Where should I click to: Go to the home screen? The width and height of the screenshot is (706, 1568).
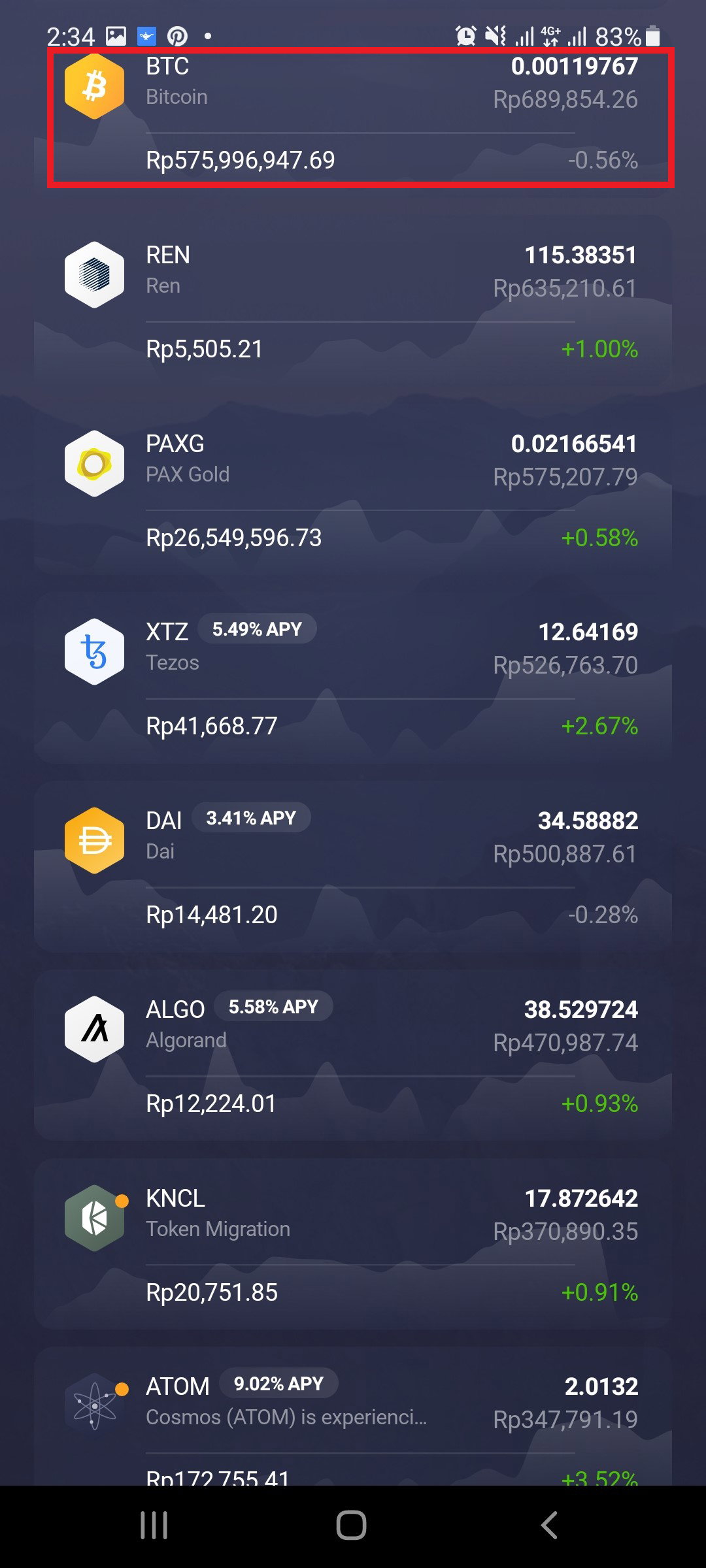351,1526
